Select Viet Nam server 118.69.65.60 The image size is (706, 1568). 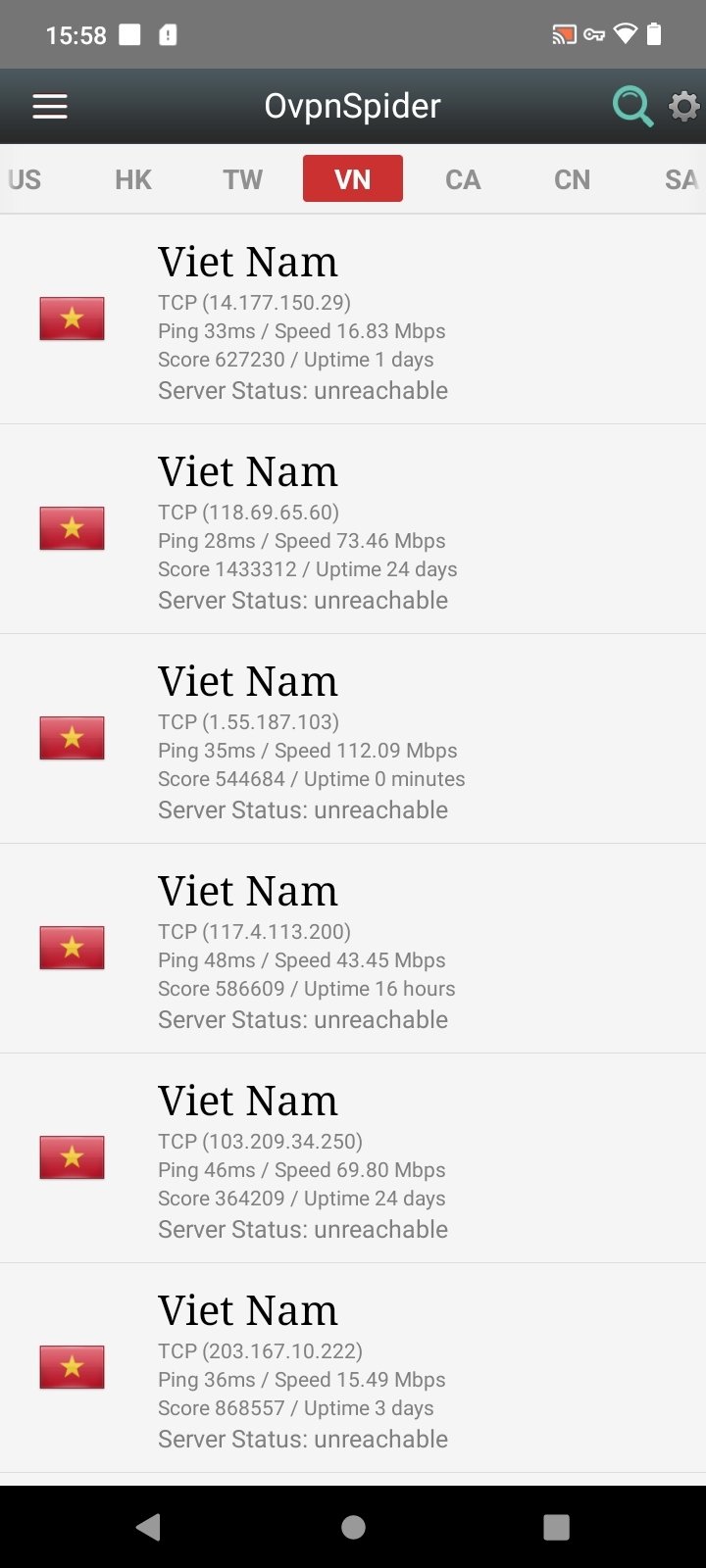353,529
